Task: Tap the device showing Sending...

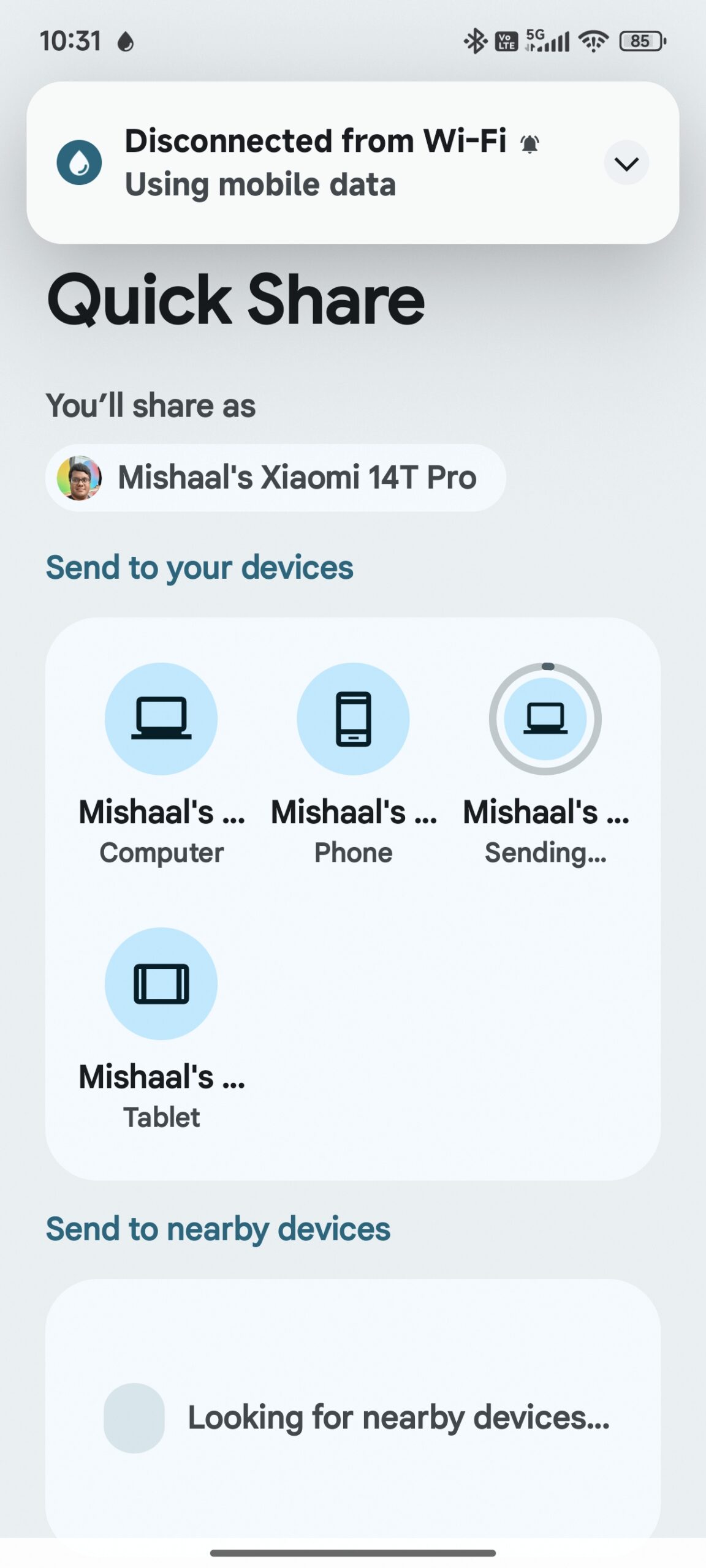Action: tap(545, 719)
